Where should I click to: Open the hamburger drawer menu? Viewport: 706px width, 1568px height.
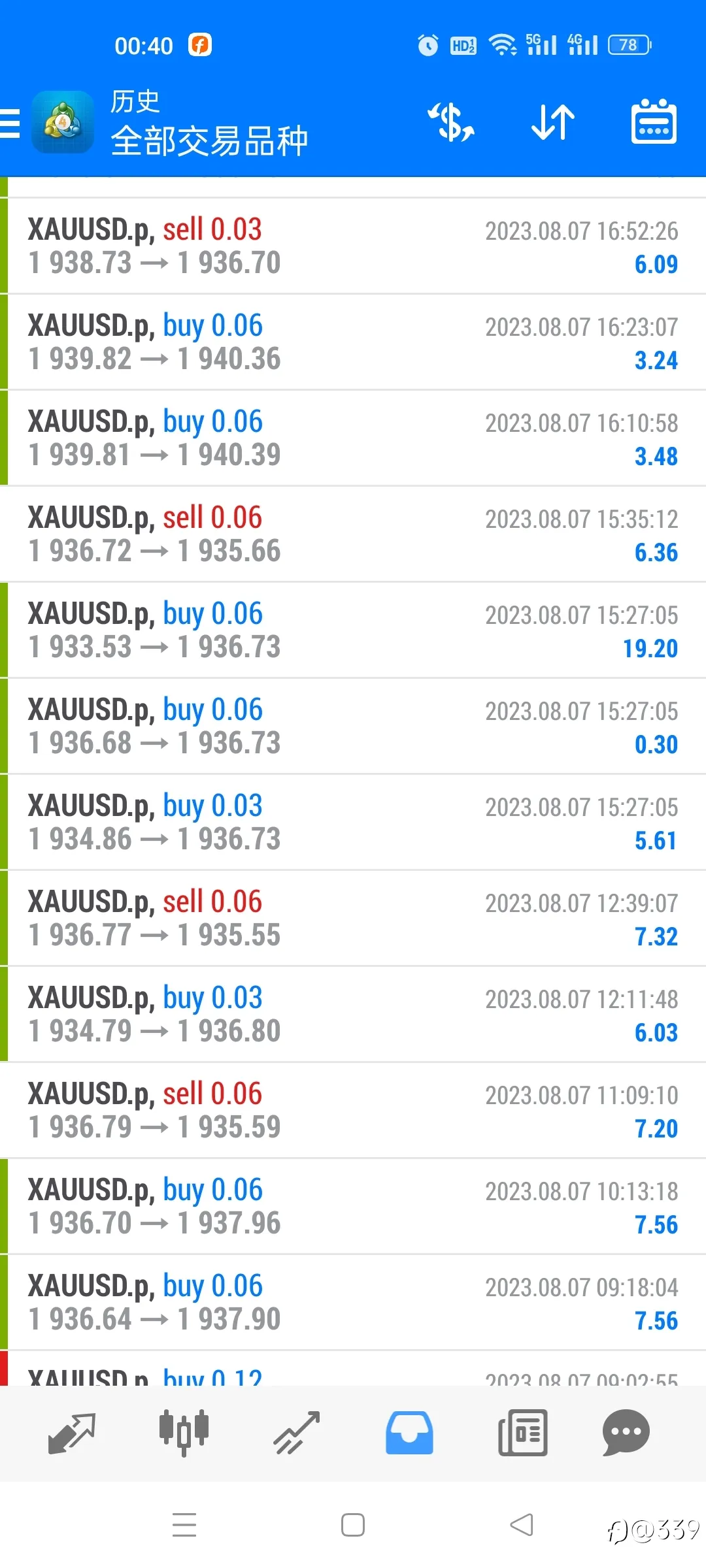pos(10,123)
